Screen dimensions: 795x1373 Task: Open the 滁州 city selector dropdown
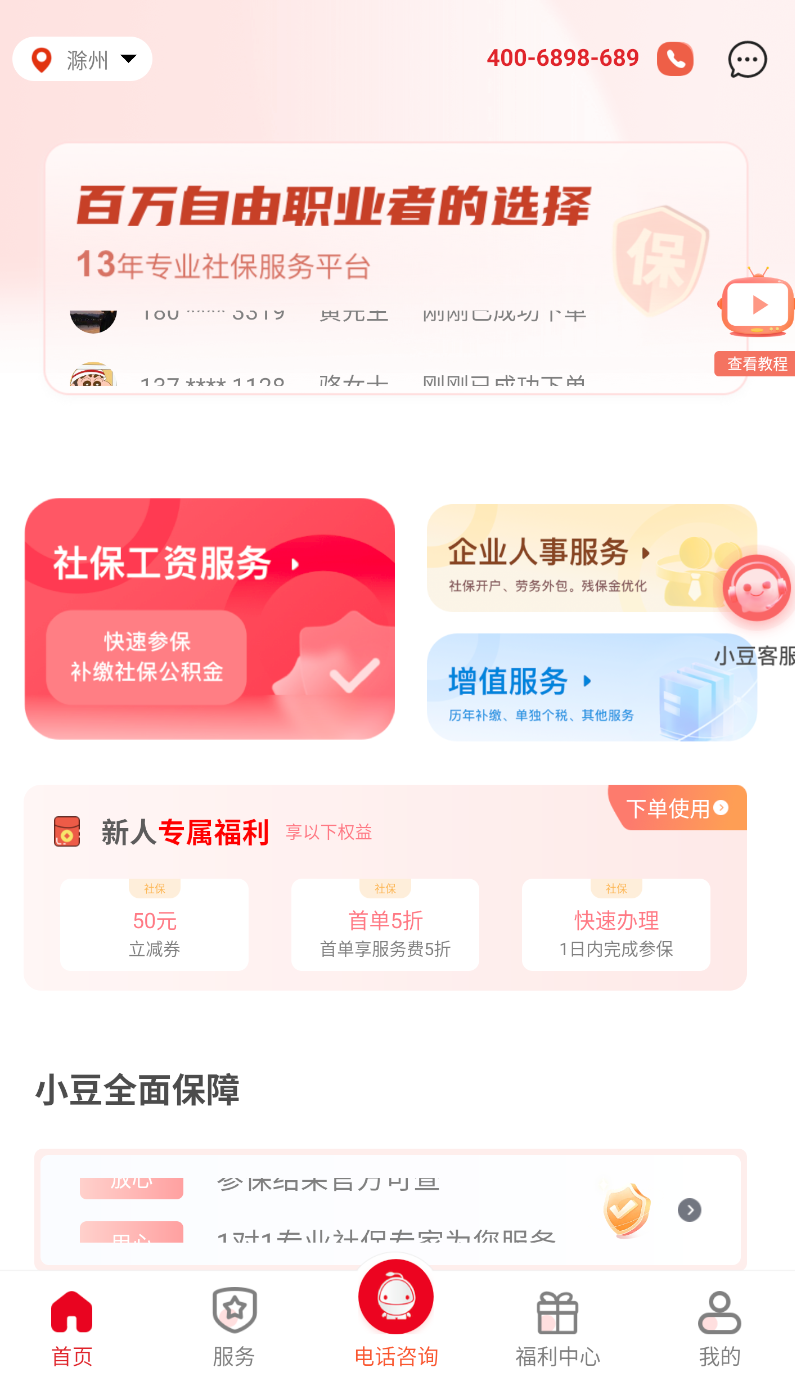[x=82, y=60]
